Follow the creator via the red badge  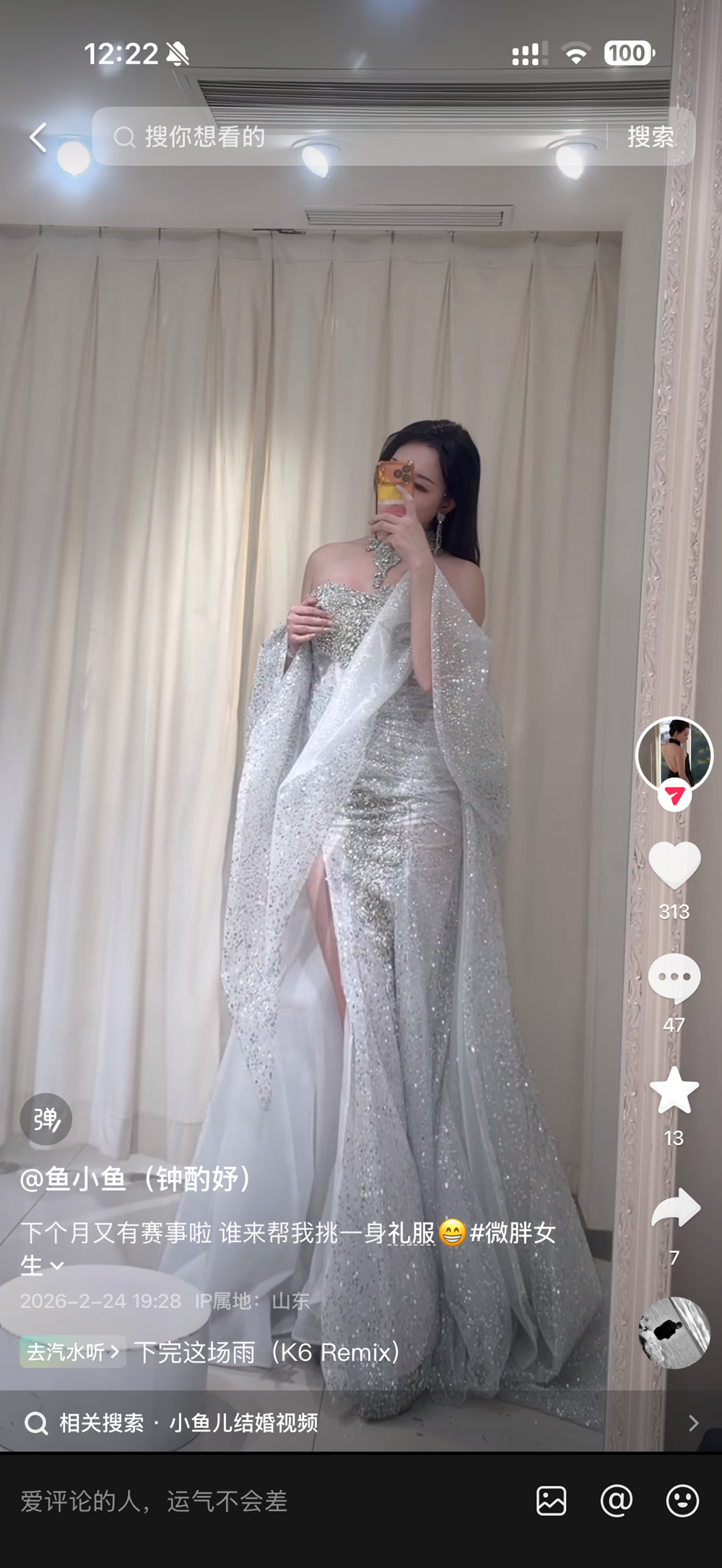click(x=674, y=796)
